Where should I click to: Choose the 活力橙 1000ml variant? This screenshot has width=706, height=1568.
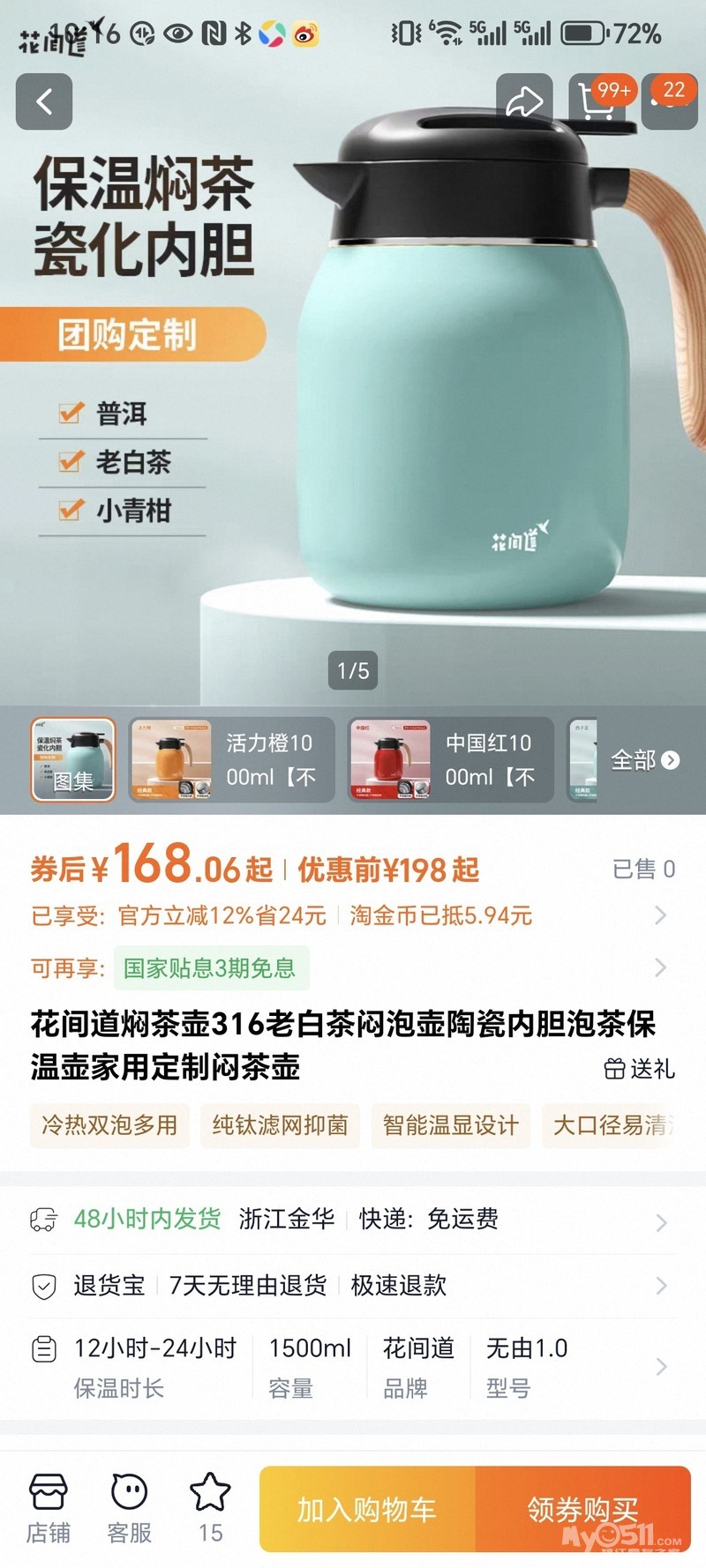pyautogui.click(x=232, y=760)
